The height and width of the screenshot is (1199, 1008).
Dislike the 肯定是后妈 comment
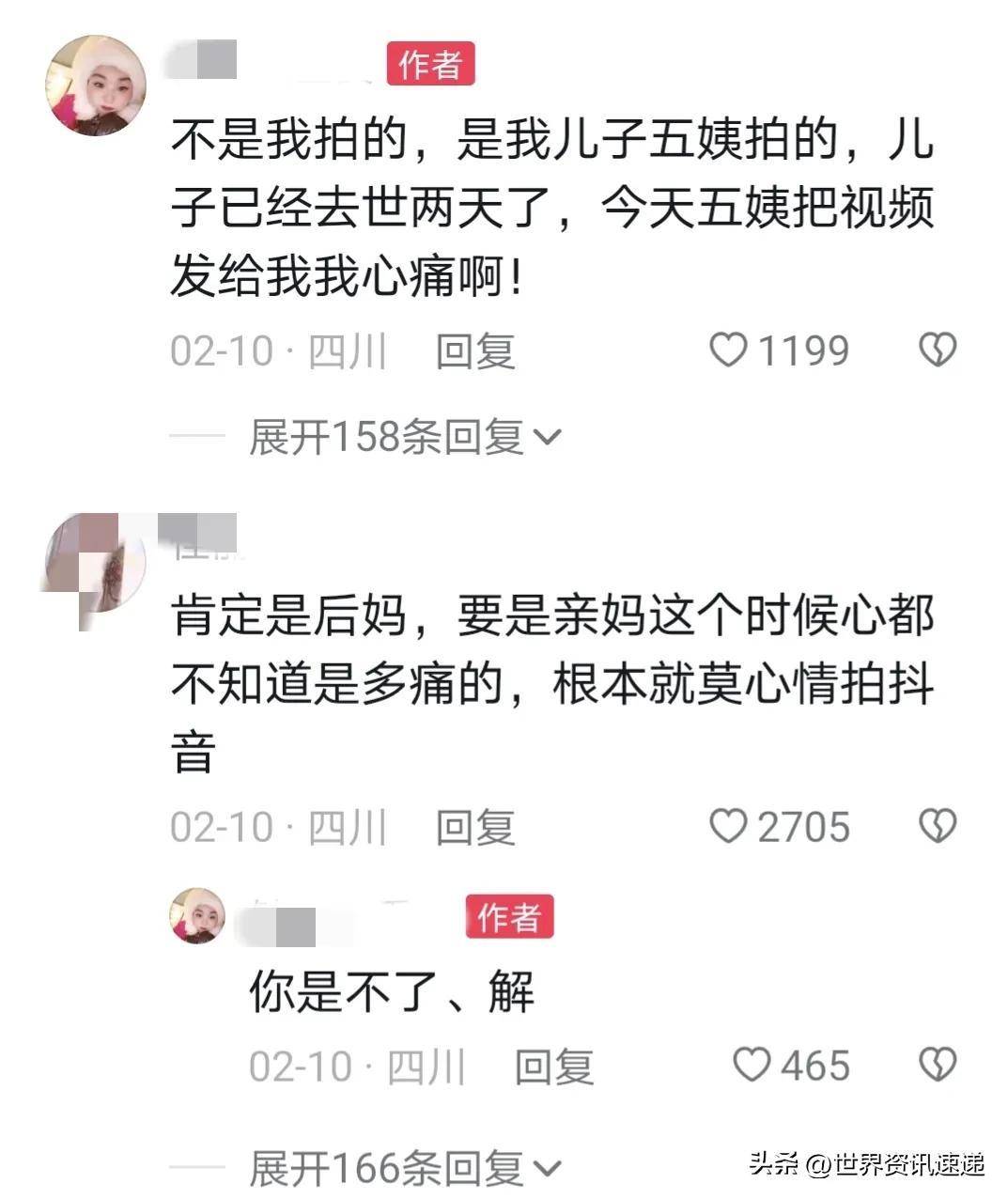click(937, 827)
